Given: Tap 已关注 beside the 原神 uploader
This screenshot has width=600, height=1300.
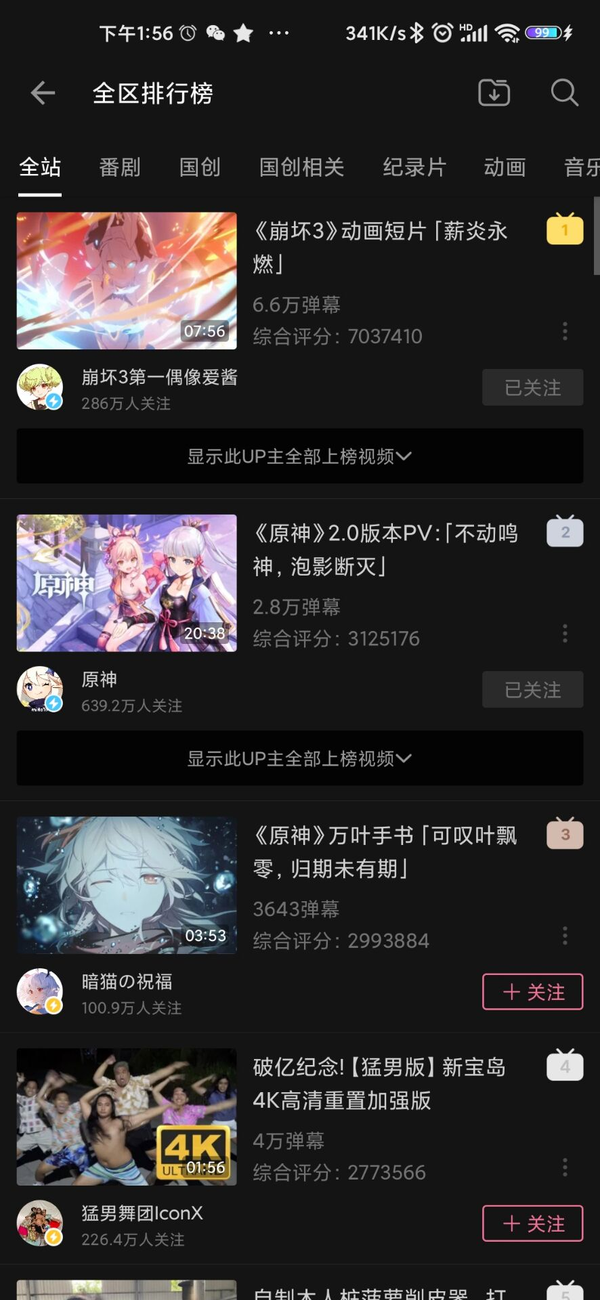Looking at the screenshot, I should coord(532,690).
